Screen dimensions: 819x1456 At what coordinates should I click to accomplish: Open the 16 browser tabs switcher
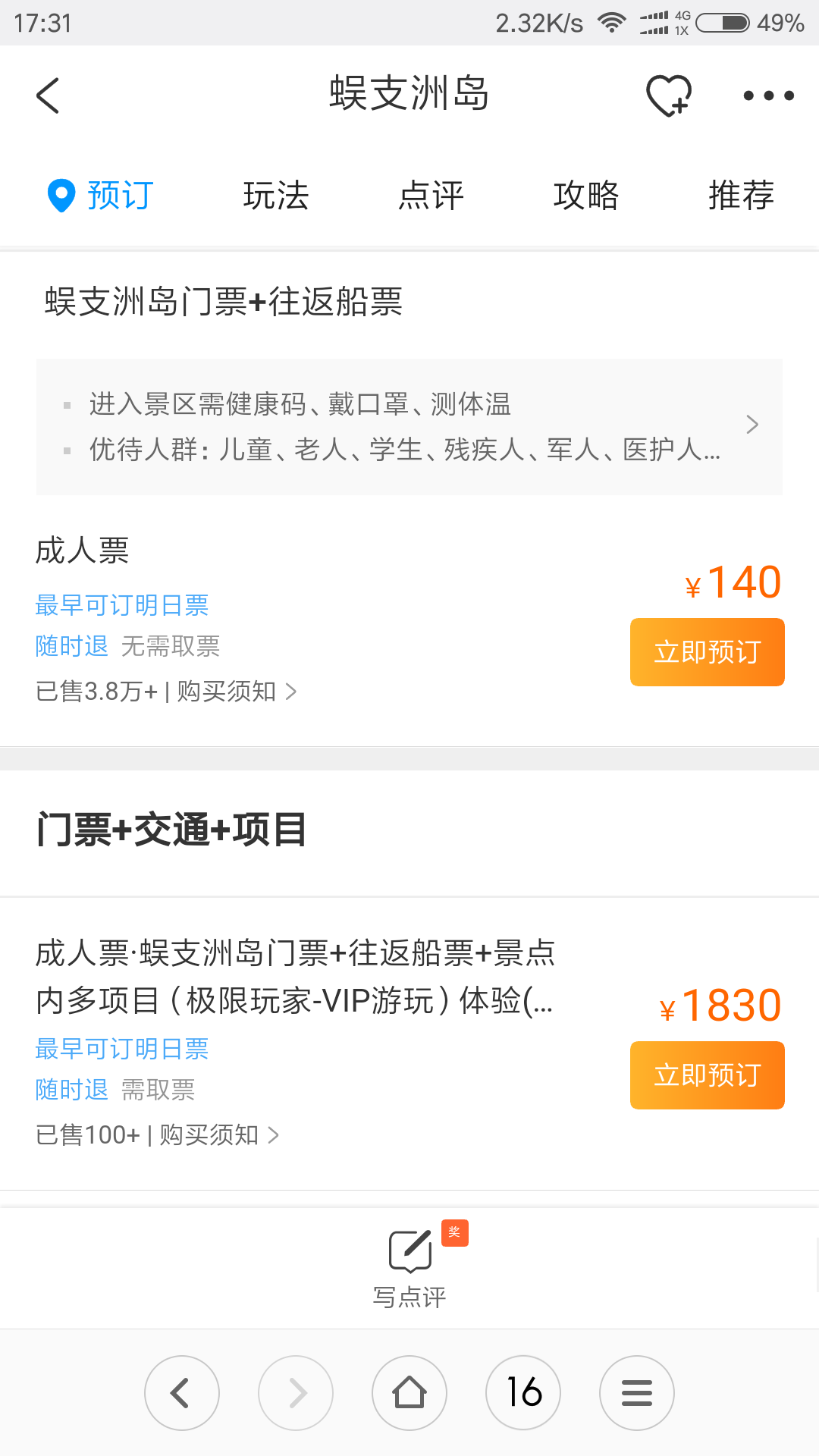(x=523, y=1393)
